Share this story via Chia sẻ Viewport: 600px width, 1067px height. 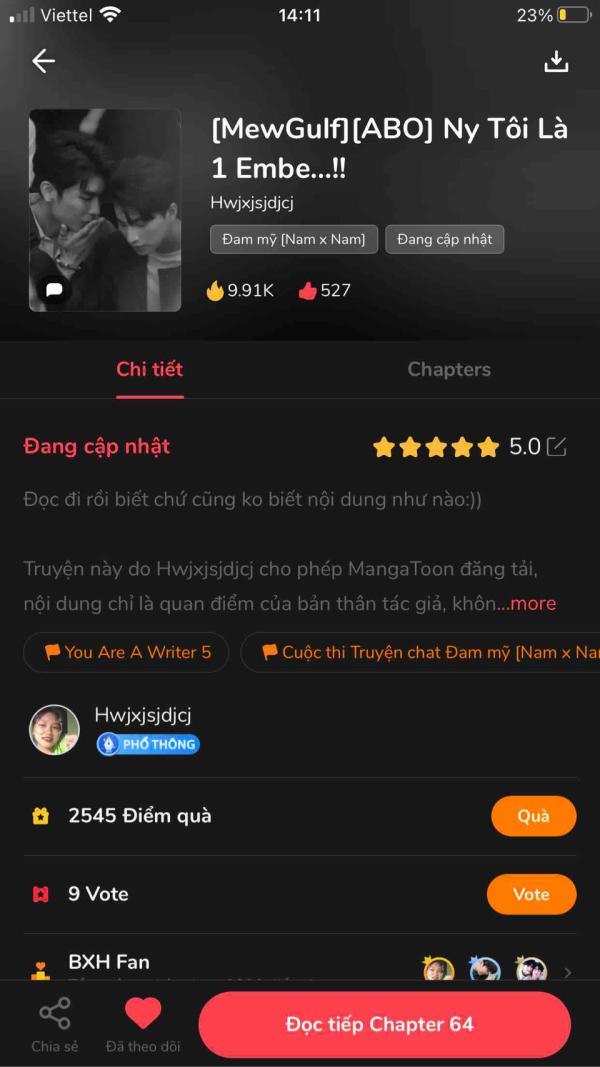tap(54, 1024)
